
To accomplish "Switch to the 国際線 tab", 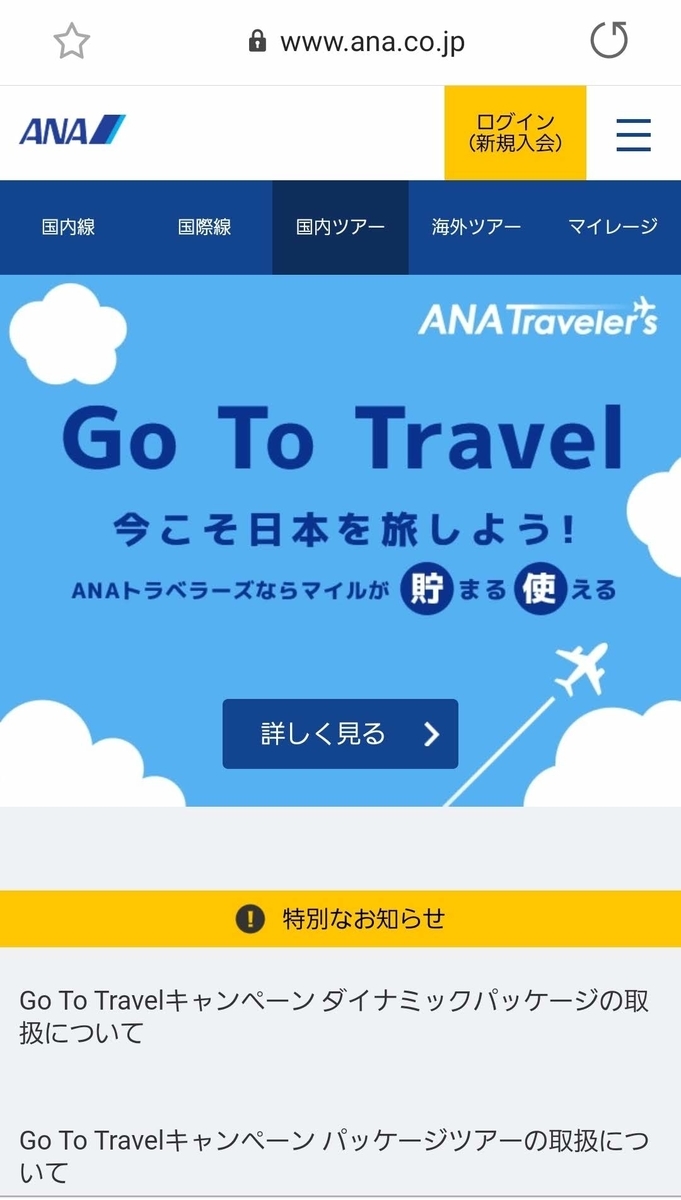I will pos(204,227).
